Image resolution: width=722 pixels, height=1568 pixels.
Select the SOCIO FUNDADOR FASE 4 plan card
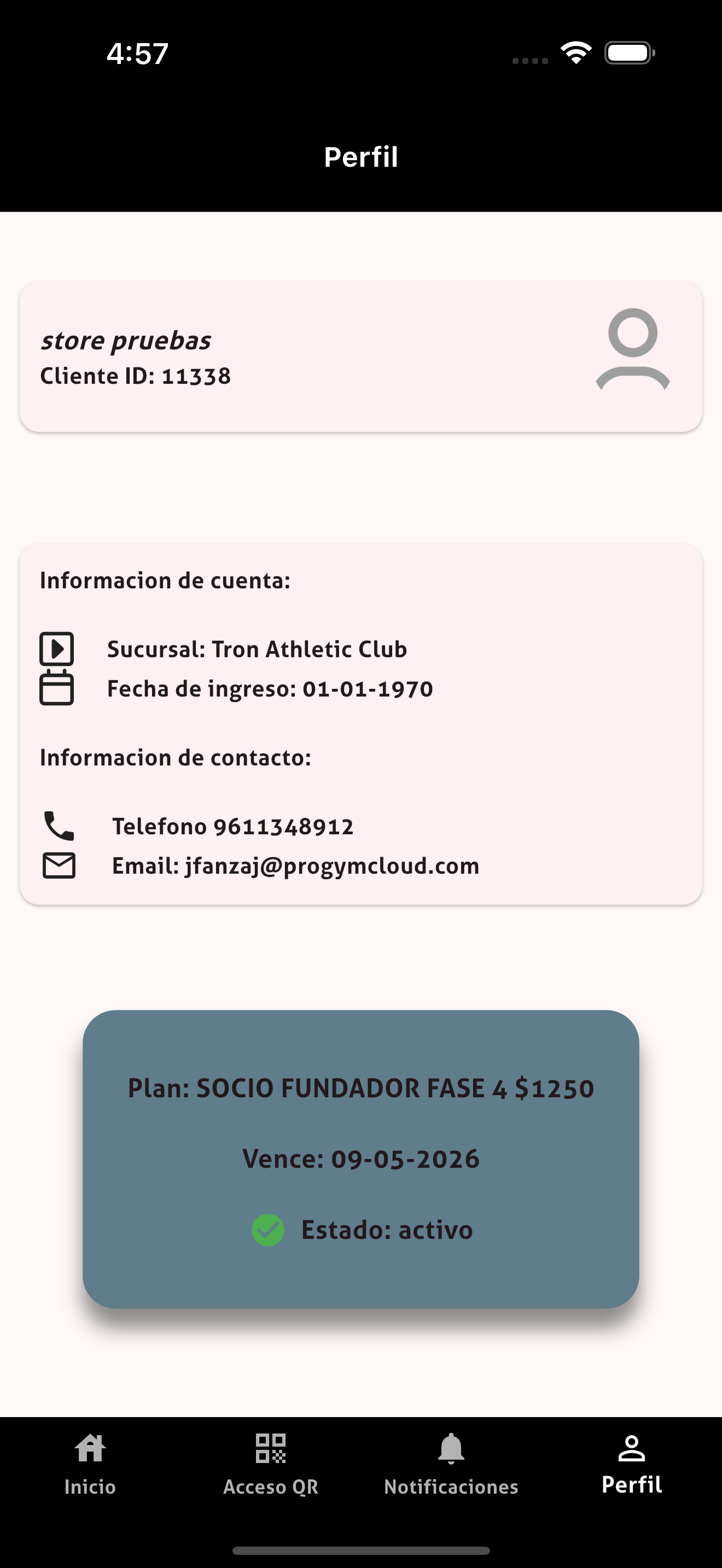coord(361,1156)
